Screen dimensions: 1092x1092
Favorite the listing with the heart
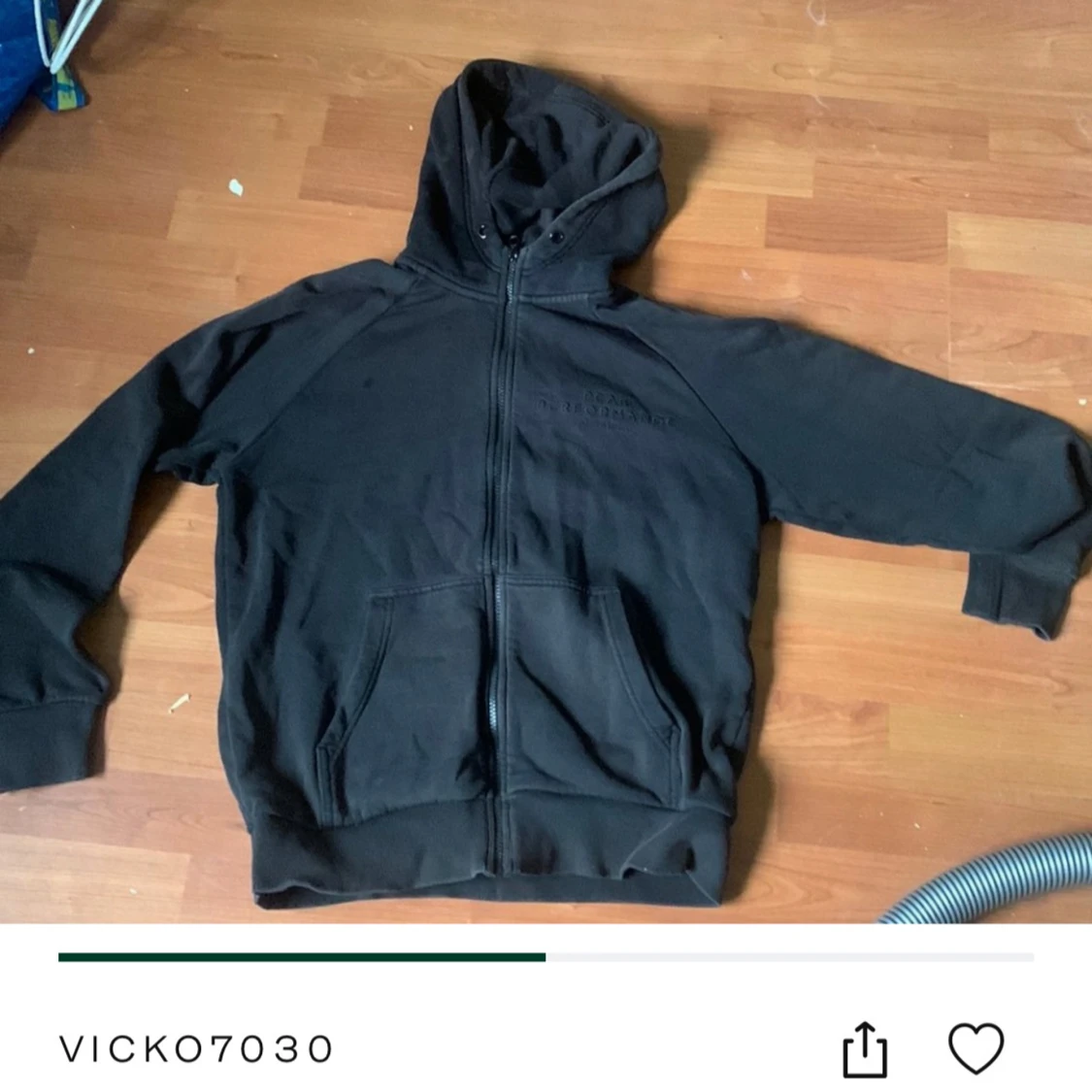coord(975,1048)
